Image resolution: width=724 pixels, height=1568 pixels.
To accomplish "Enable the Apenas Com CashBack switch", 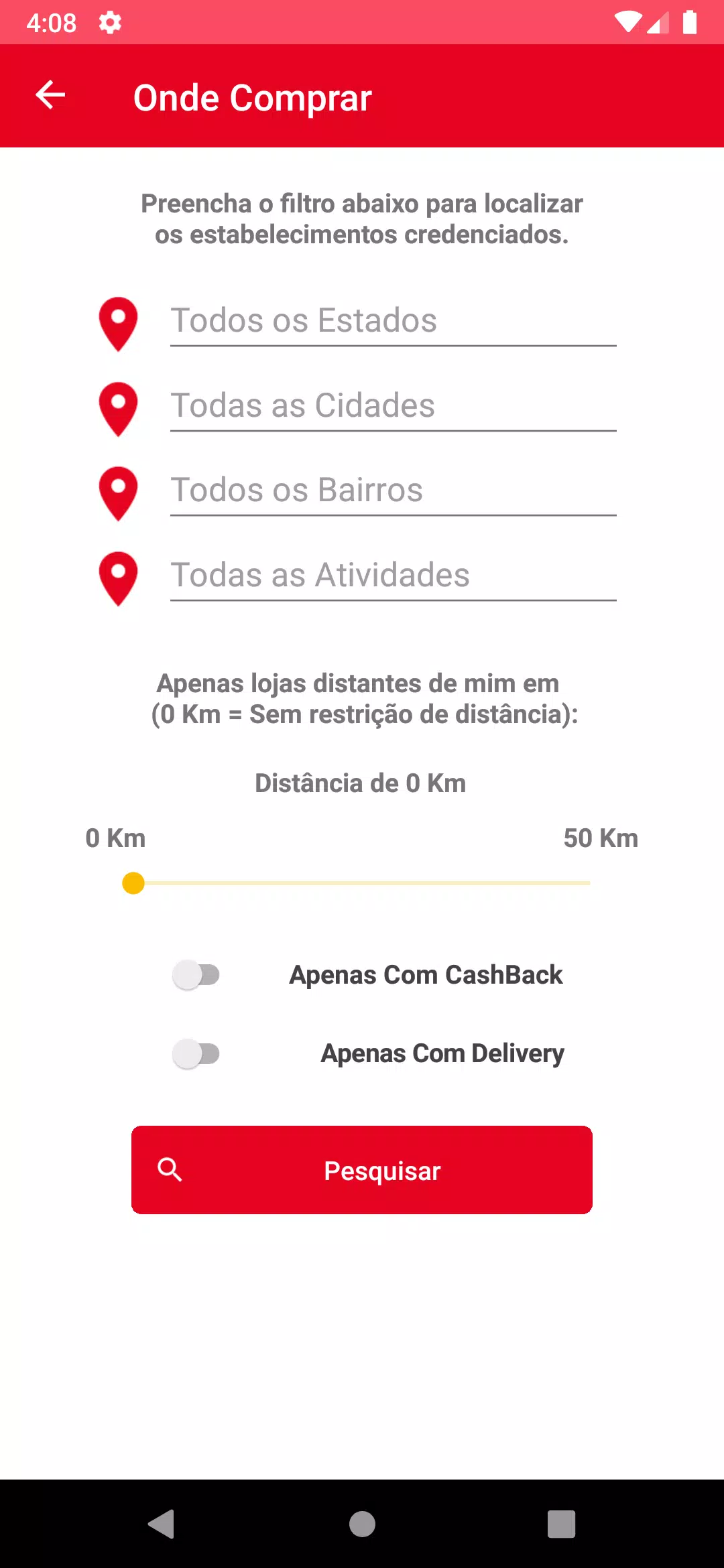I will point(196,975).
